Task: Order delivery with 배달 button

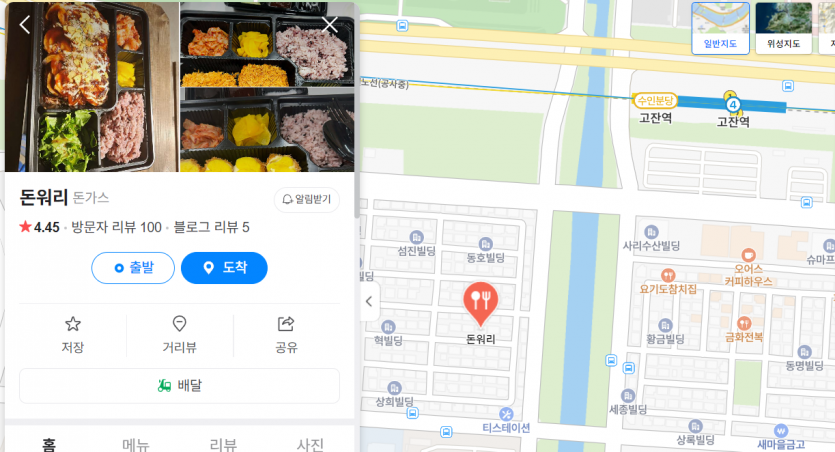Action: 179,385
